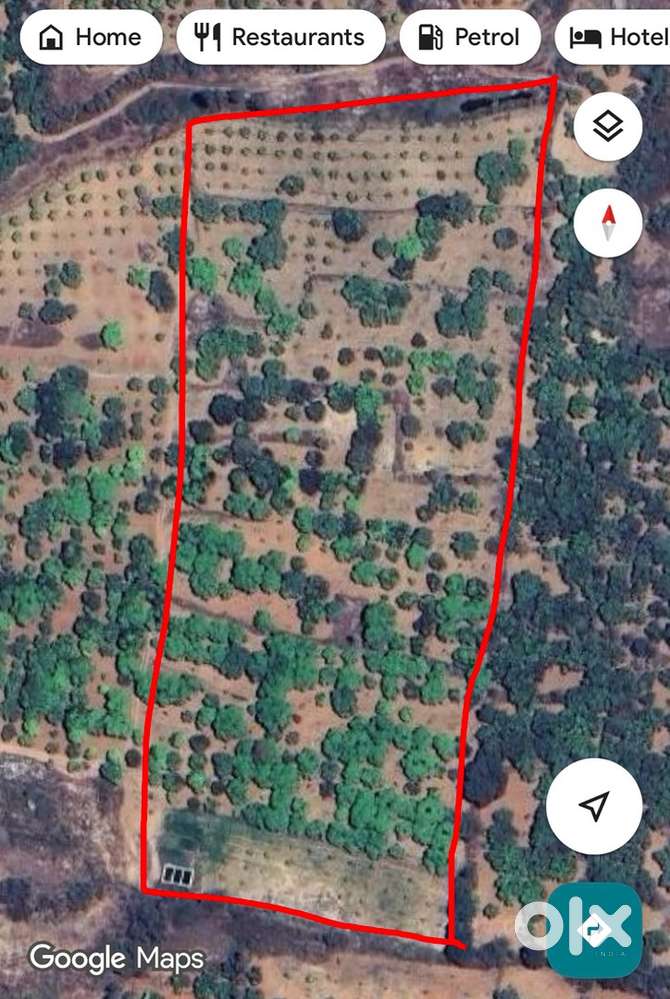
Task: Center the map on my location
Action: click(594, 806)
